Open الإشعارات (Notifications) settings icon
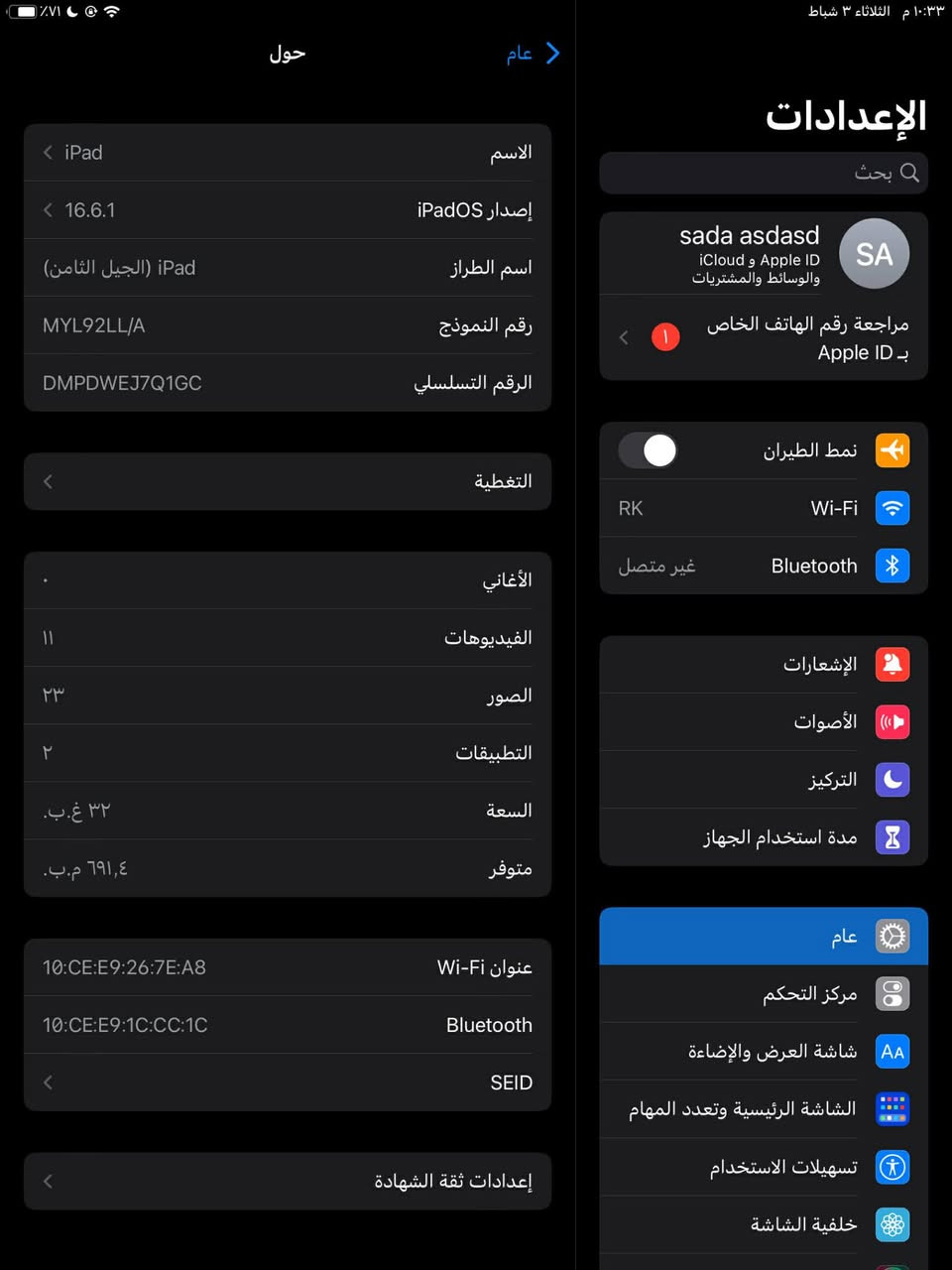 click(892, 664)
